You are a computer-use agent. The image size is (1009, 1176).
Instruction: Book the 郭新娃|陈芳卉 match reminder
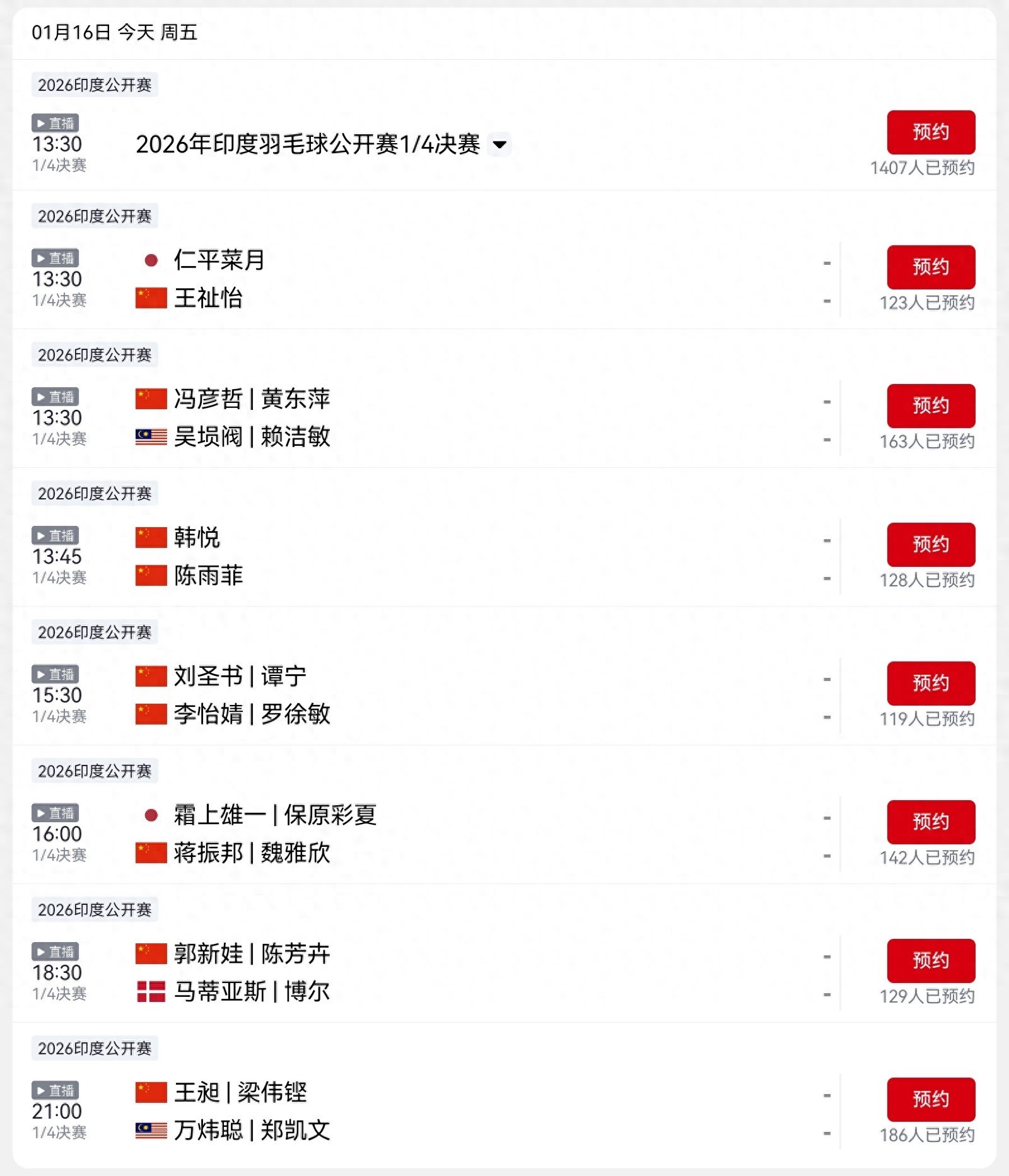[930, 961]
